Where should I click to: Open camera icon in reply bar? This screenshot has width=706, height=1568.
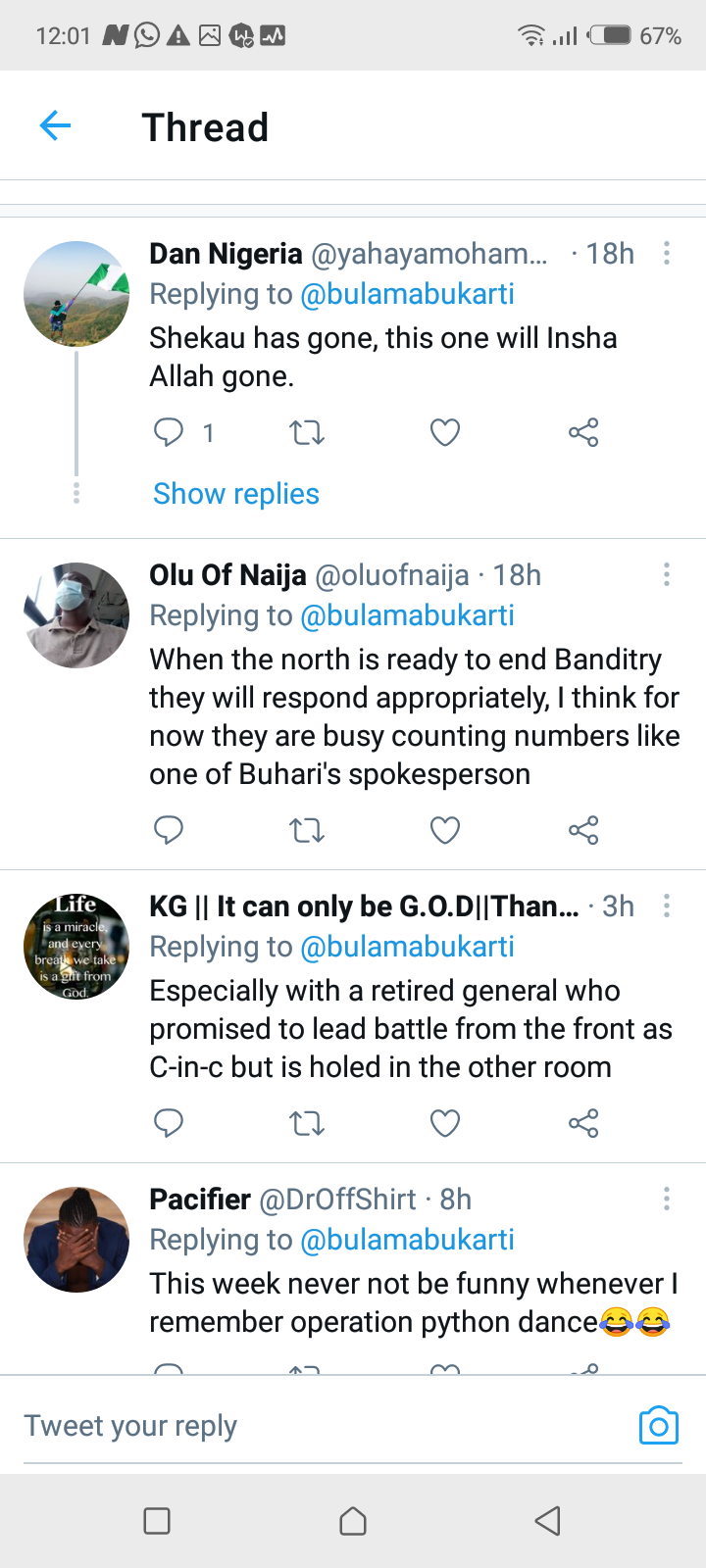[x=658, y=1426]
